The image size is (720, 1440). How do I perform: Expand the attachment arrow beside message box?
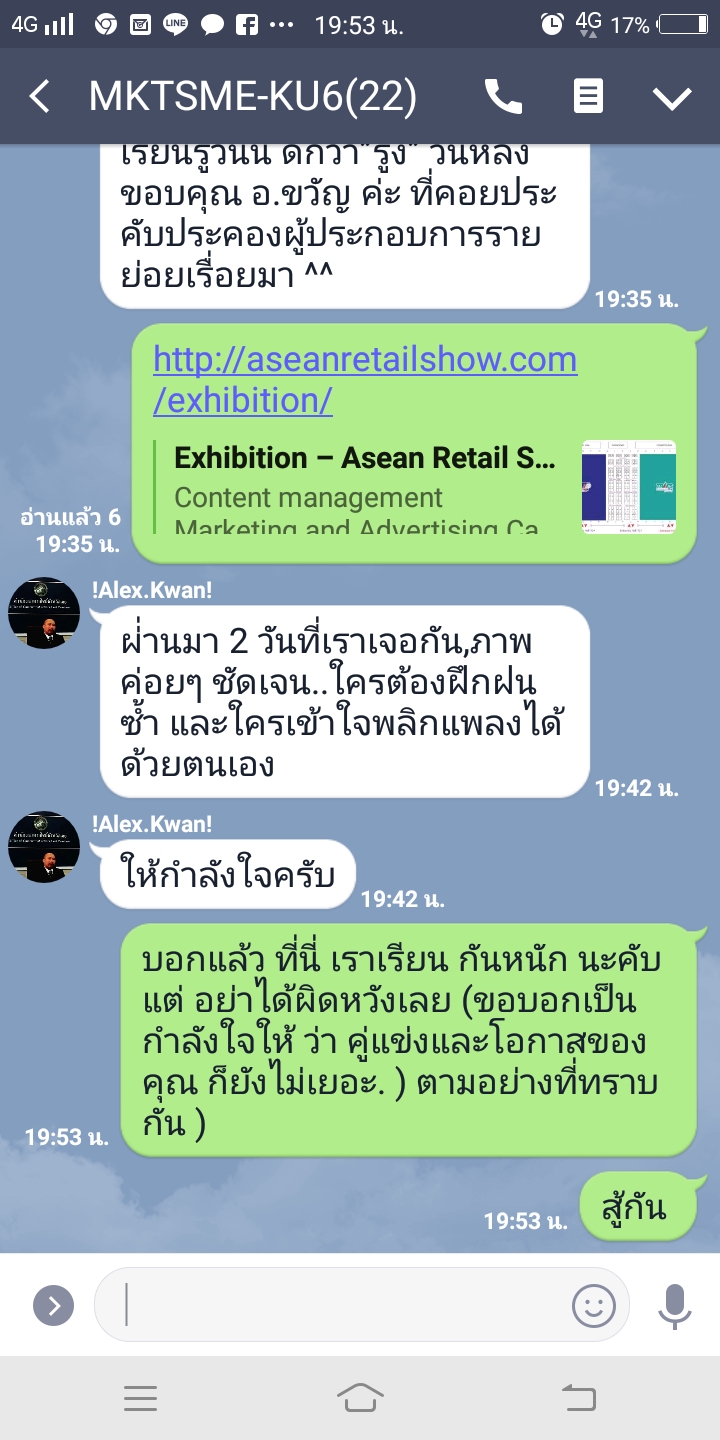(54, 1304)
